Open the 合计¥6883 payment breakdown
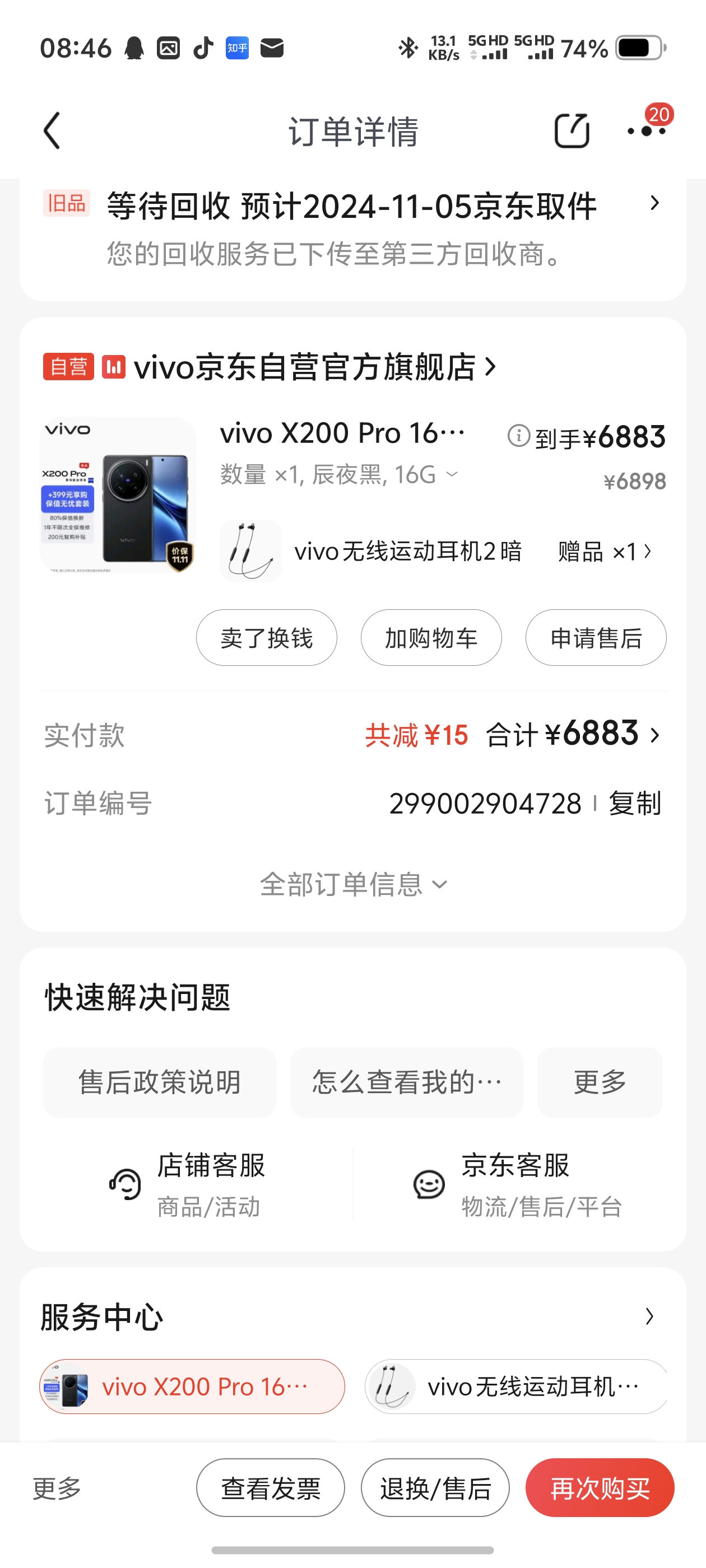The width and height of the screenshot is (706, 1568). coord(573,735)
